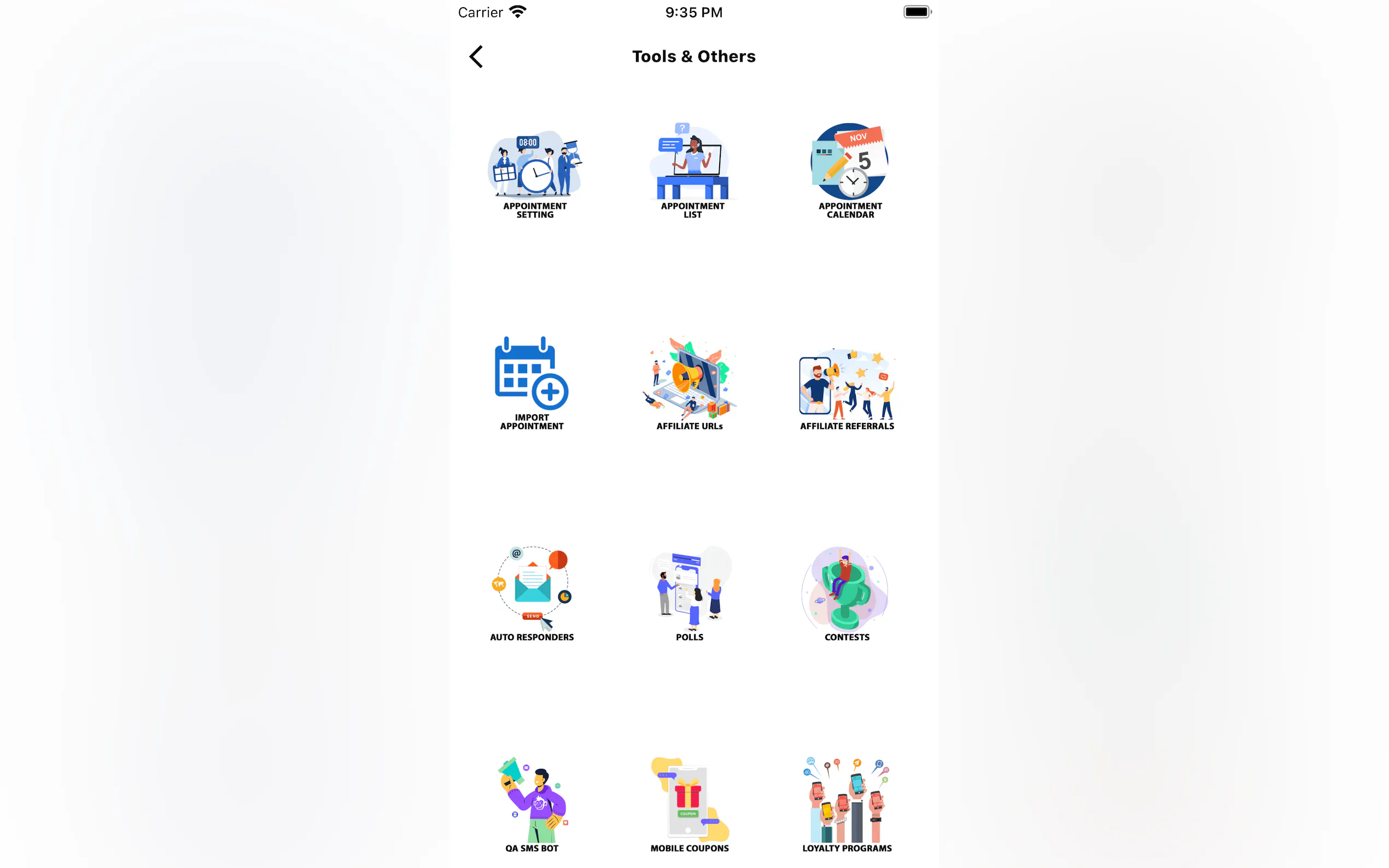Go back using the back arrow
Viewport: 1389px width, 868px height.
[x=476, y=57]
